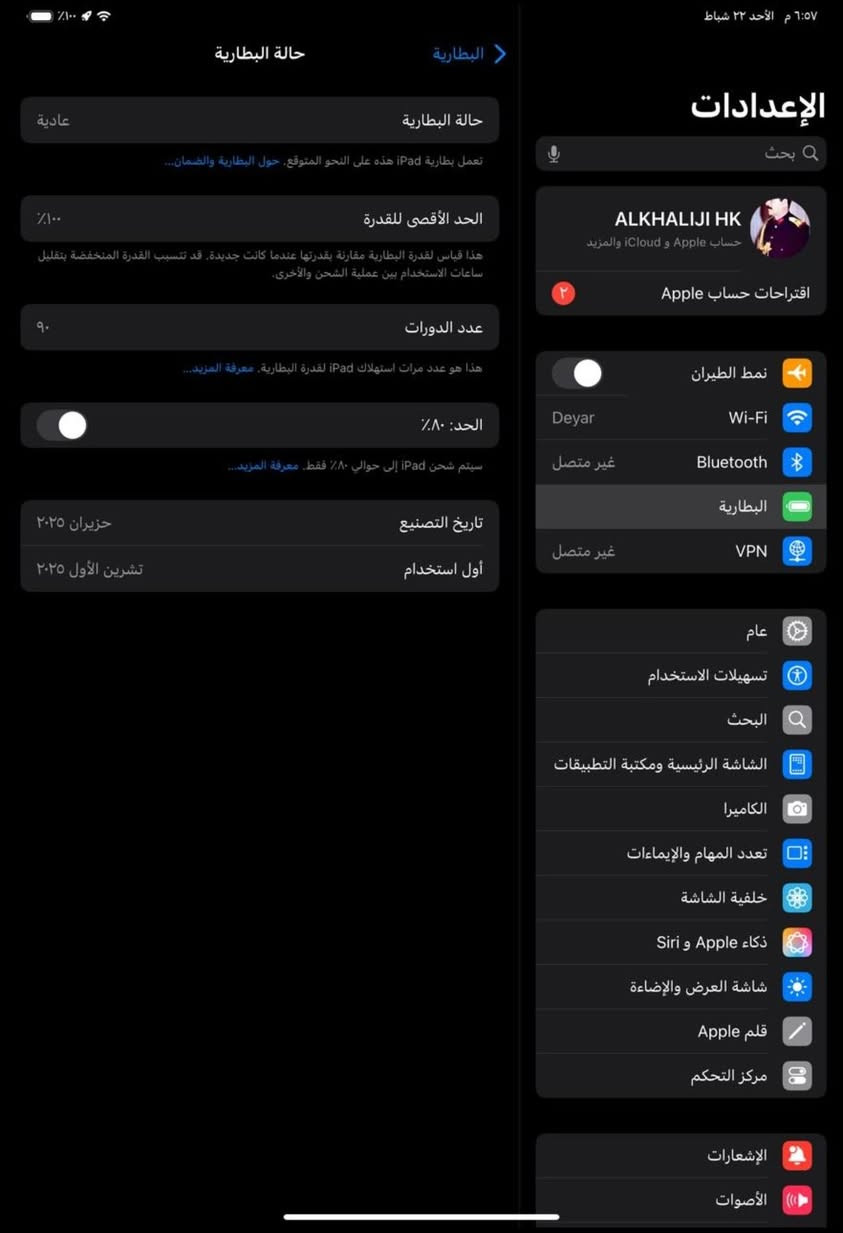Image resolution: width=843 pixels, height=1233 pixels.
Task: Open شاشة العرض والإضاءة display settings
Action: coord(680,986)
